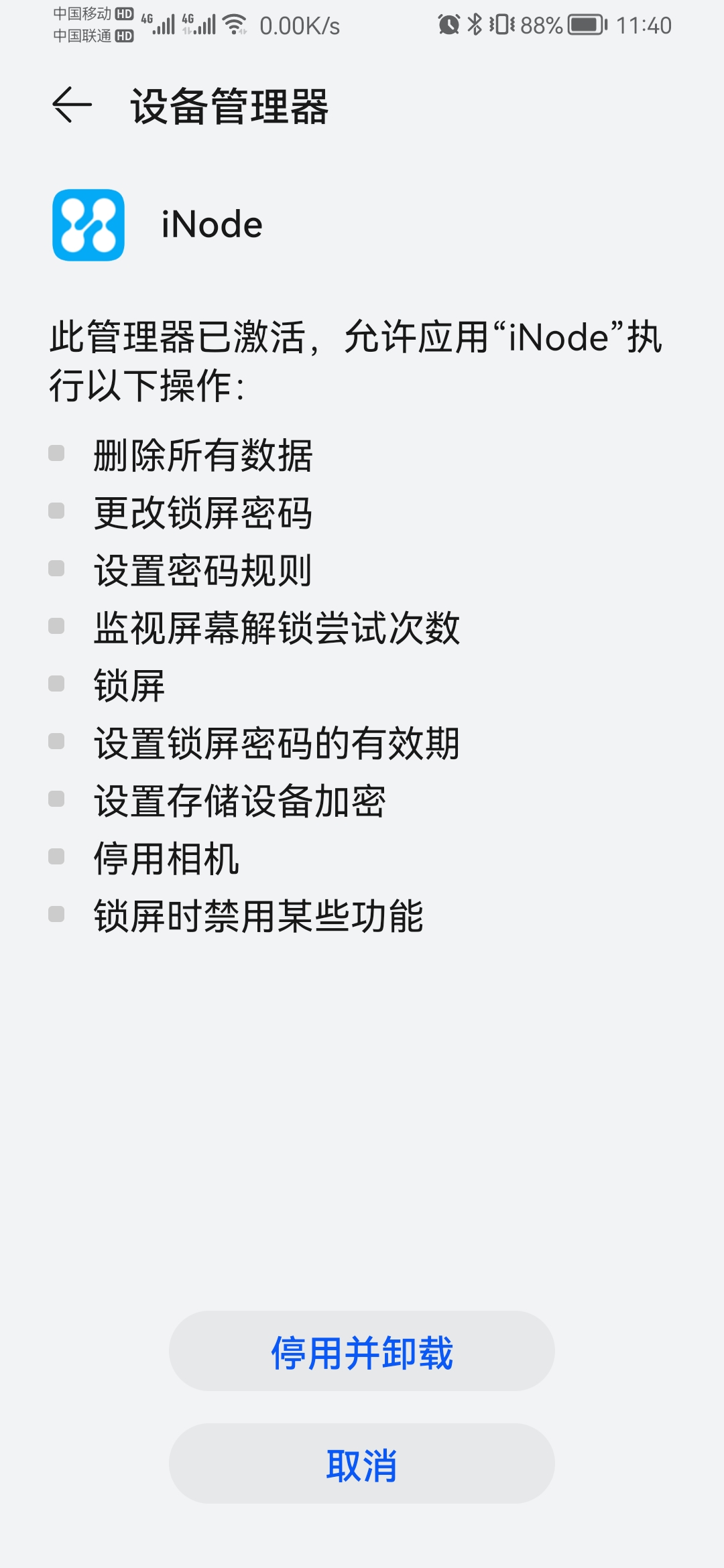The image size is (724, 1568).
Task: Tap the 停用并卸载 button
Action: pyautogui.click(x=362, y=1352)
